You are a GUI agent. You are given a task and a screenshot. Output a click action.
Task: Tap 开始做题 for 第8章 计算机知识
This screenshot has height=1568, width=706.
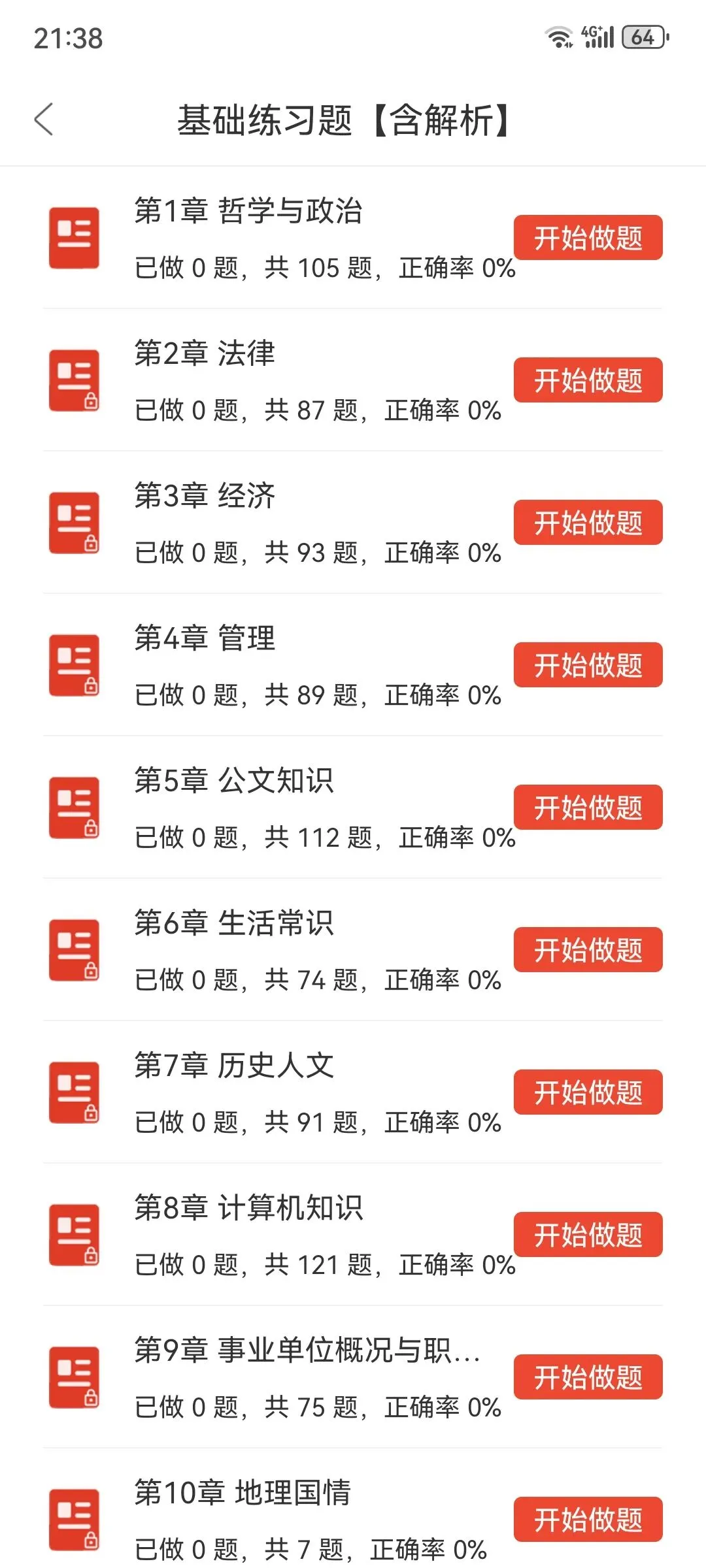pos(588,1235)
